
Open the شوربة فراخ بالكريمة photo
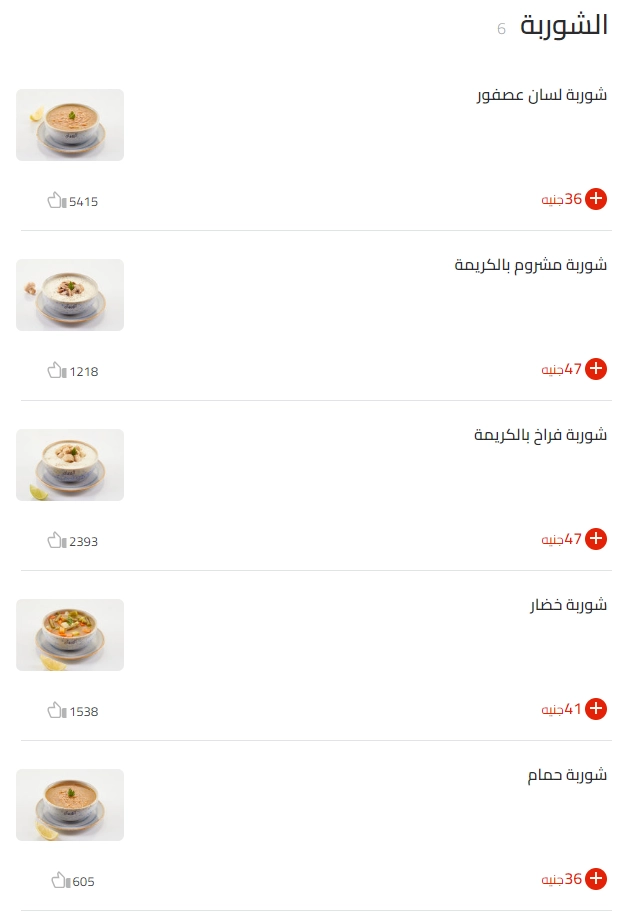click(70, 465)
